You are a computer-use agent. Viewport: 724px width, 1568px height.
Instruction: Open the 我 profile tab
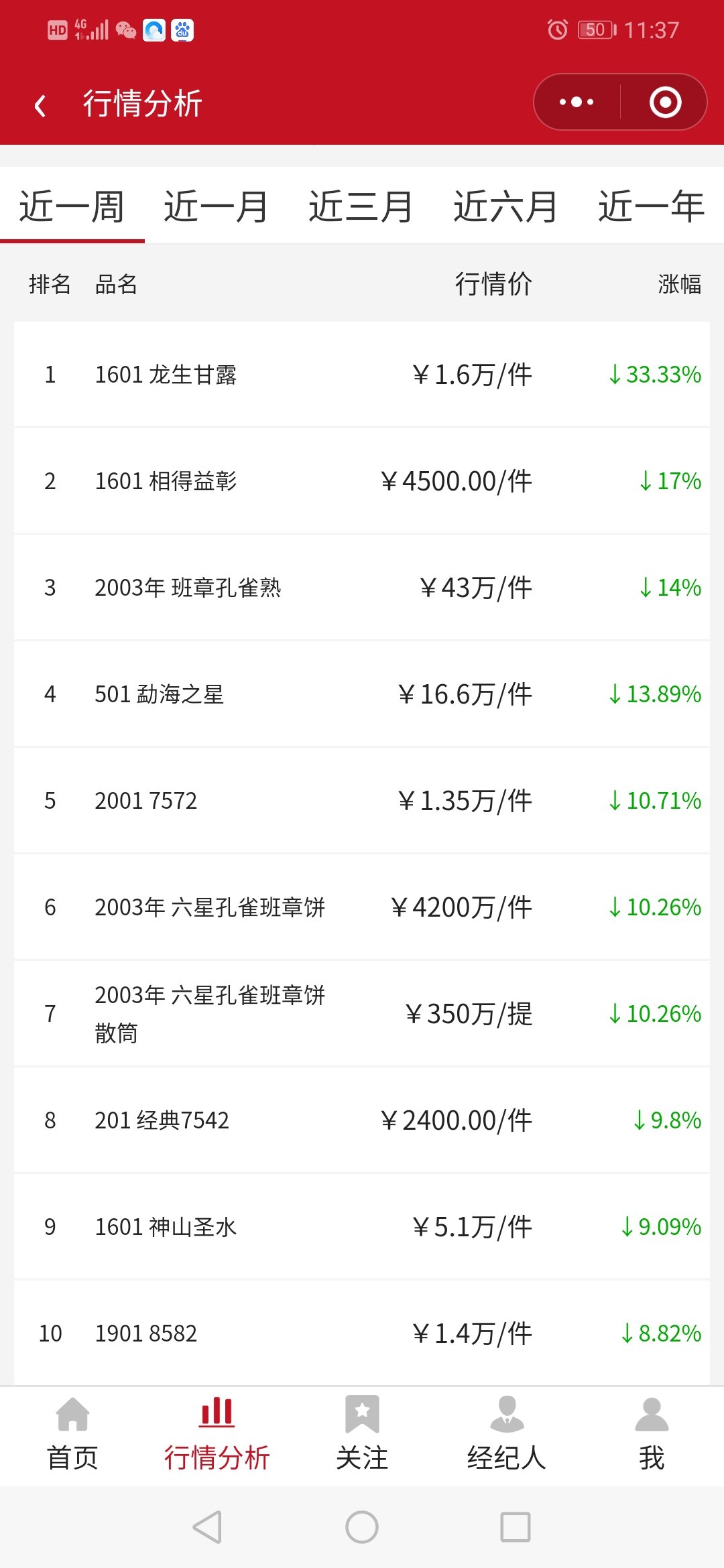pyautogui.click(x=652, y=1435)
